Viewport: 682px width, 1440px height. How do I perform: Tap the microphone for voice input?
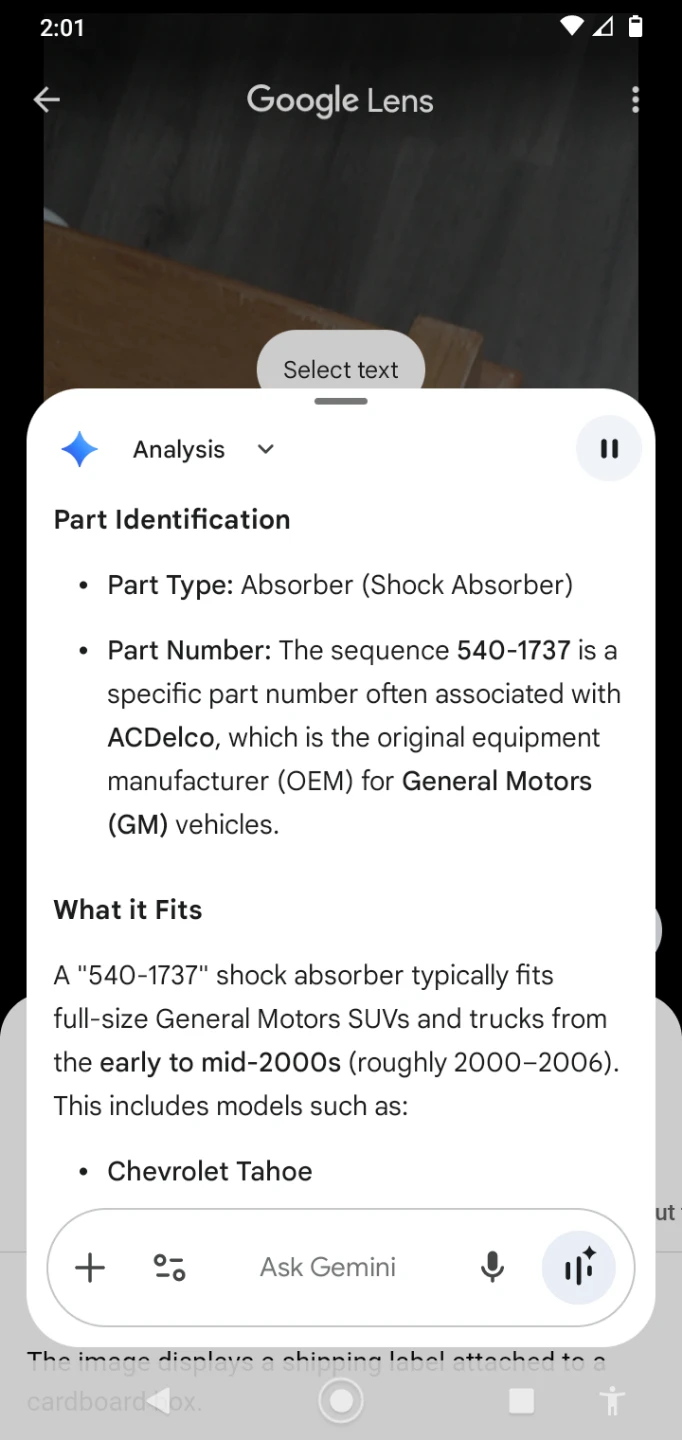pyautogui.click(x=492, y=1268)
